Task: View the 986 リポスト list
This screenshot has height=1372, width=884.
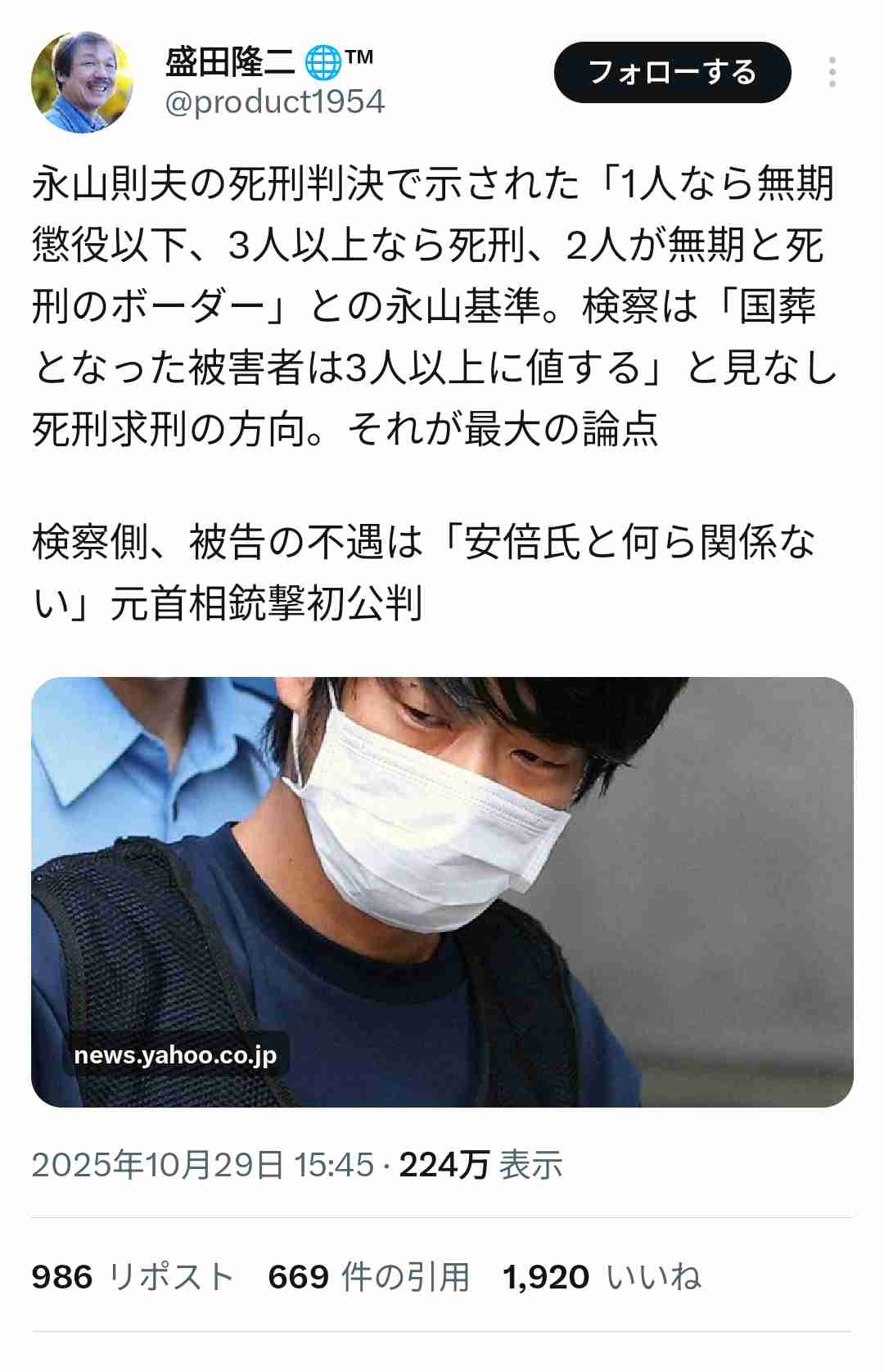Action: tap(133, 1276)
